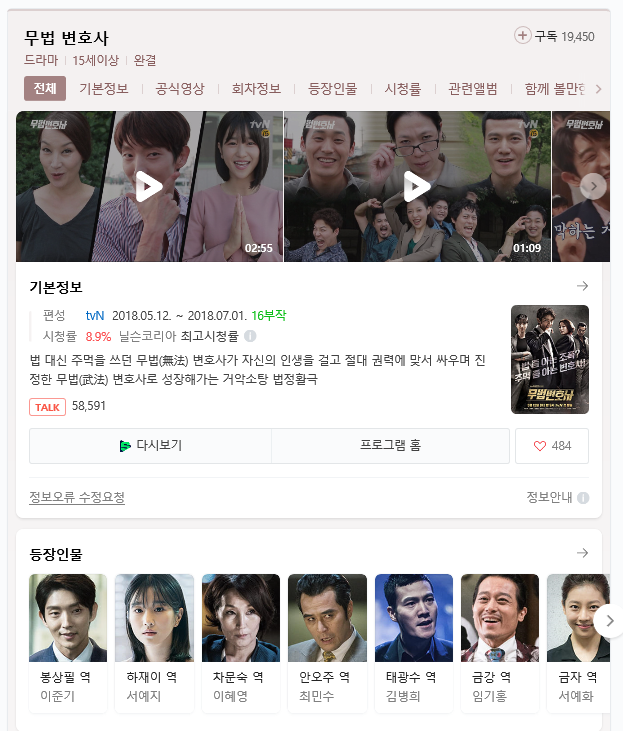Play the 02:55 video clip

pyautogui.click(x=149, y=186)
